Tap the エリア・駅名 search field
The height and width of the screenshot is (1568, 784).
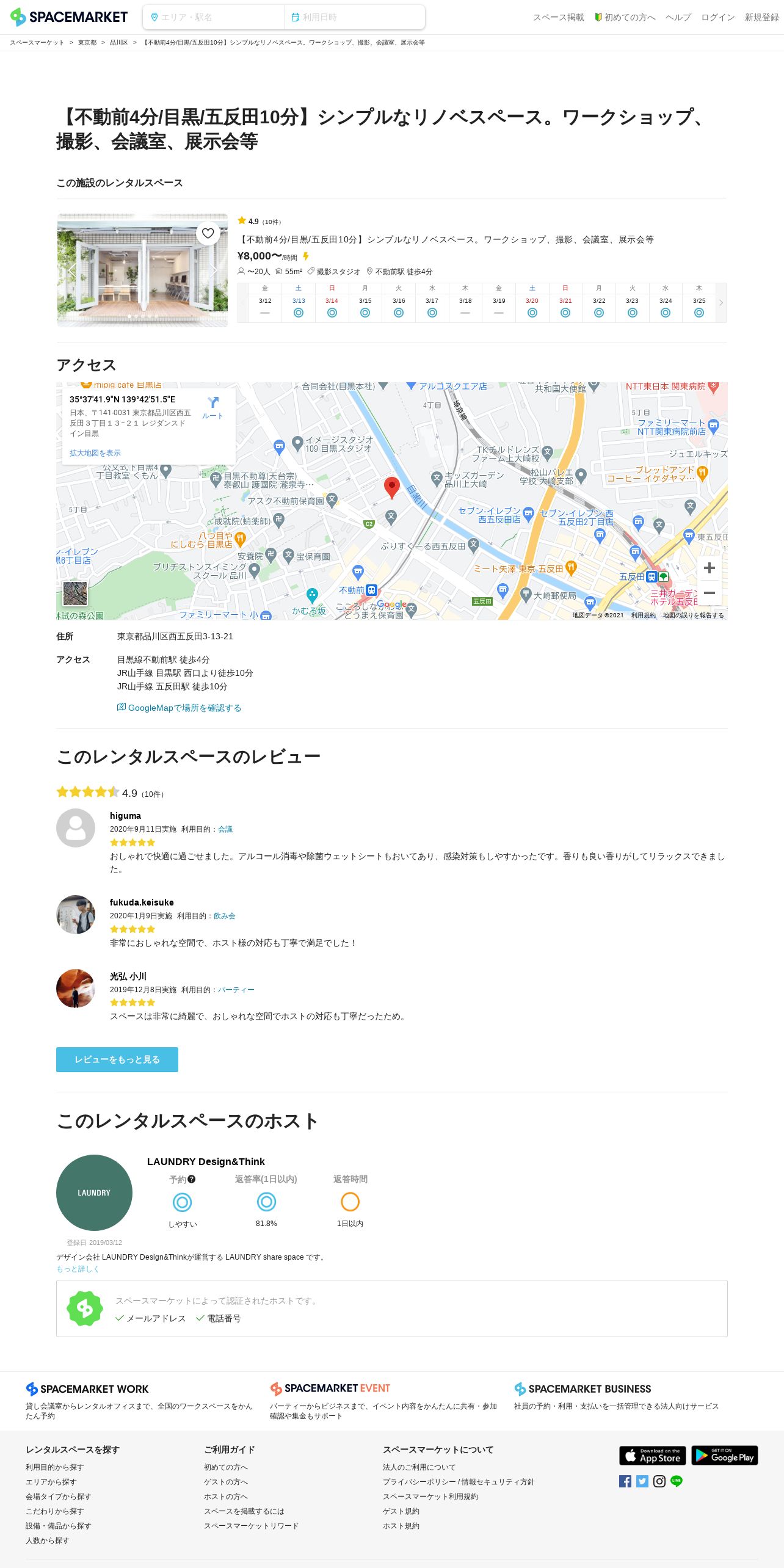point(214,17)
